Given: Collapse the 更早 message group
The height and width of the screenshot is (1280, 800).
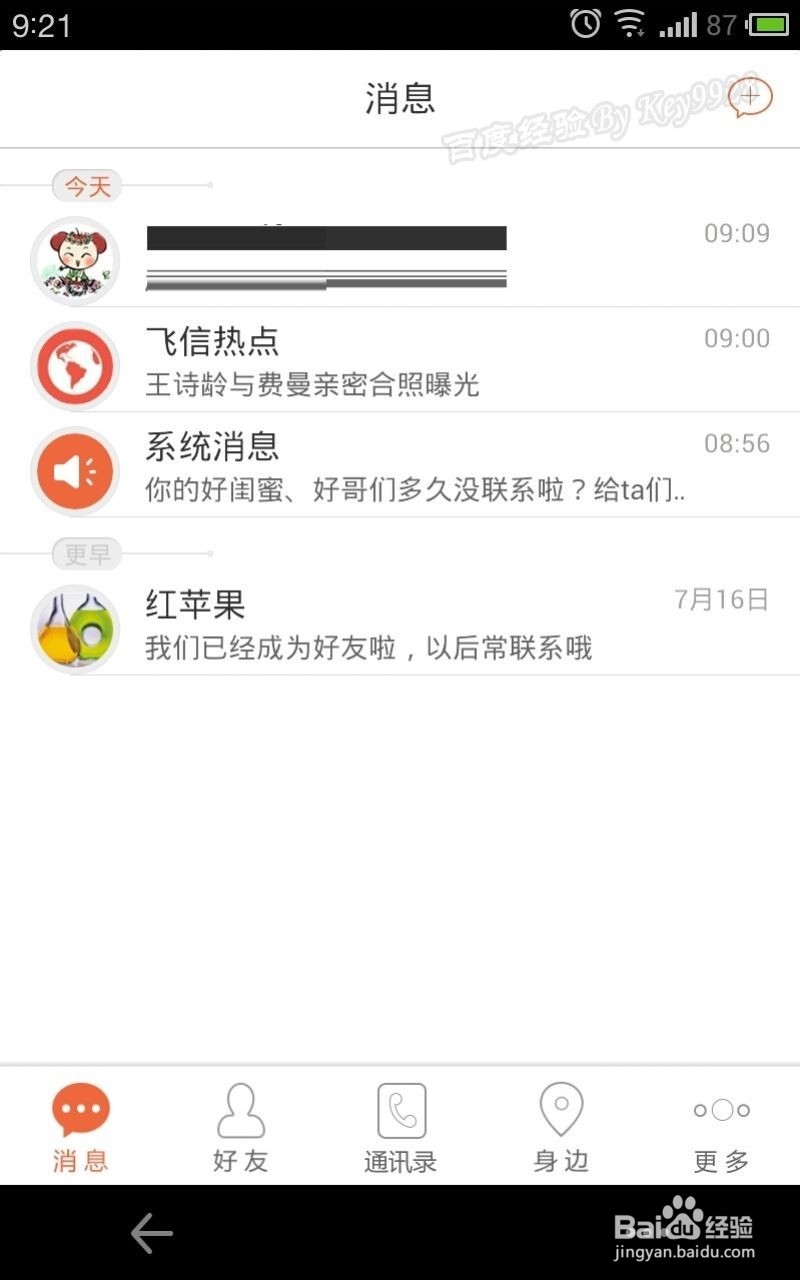Looking at the screenshot, I should pos(86,554).
